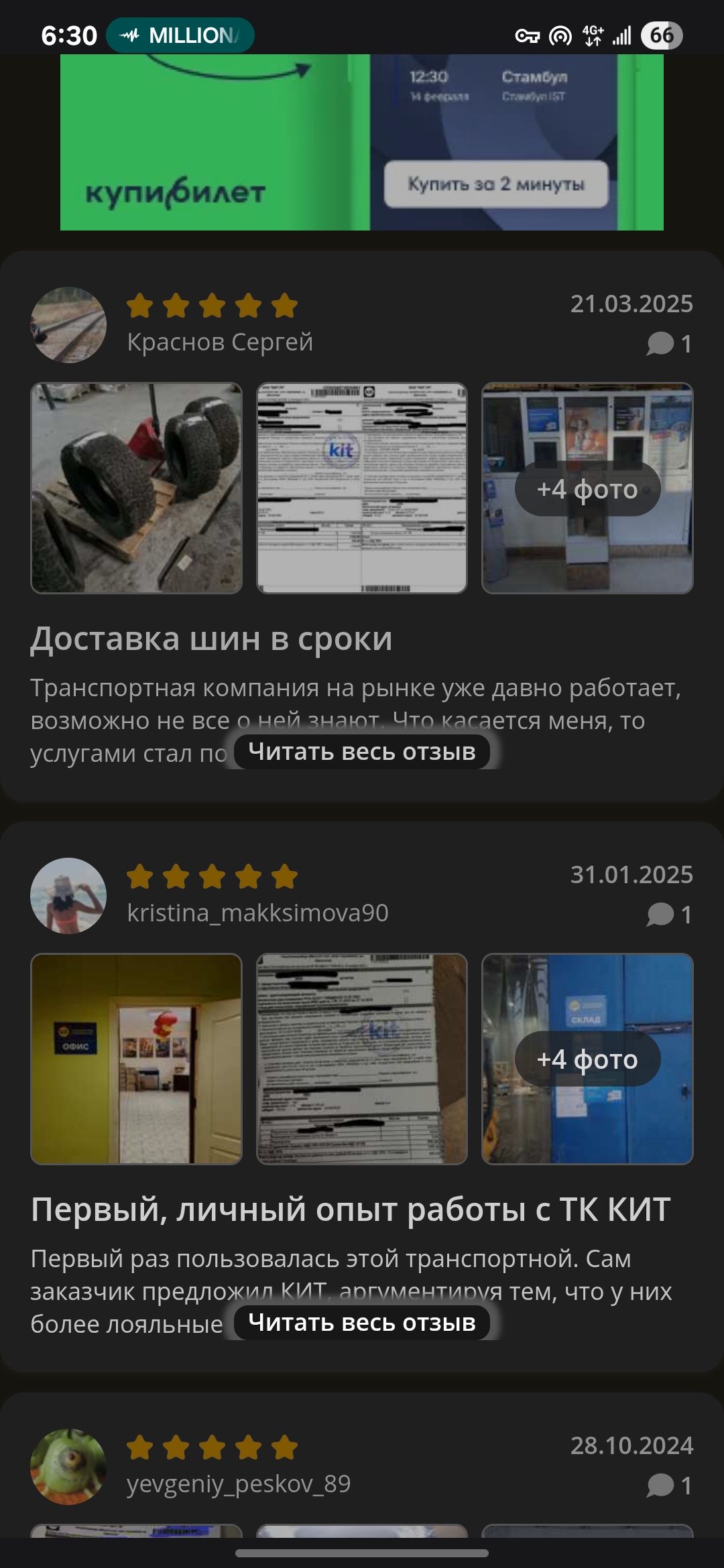The height and width of the screenshot is (1568, 724).
Task: Show +4 фото in kristina_makksimova90's review
Action: coord(587,1059)
